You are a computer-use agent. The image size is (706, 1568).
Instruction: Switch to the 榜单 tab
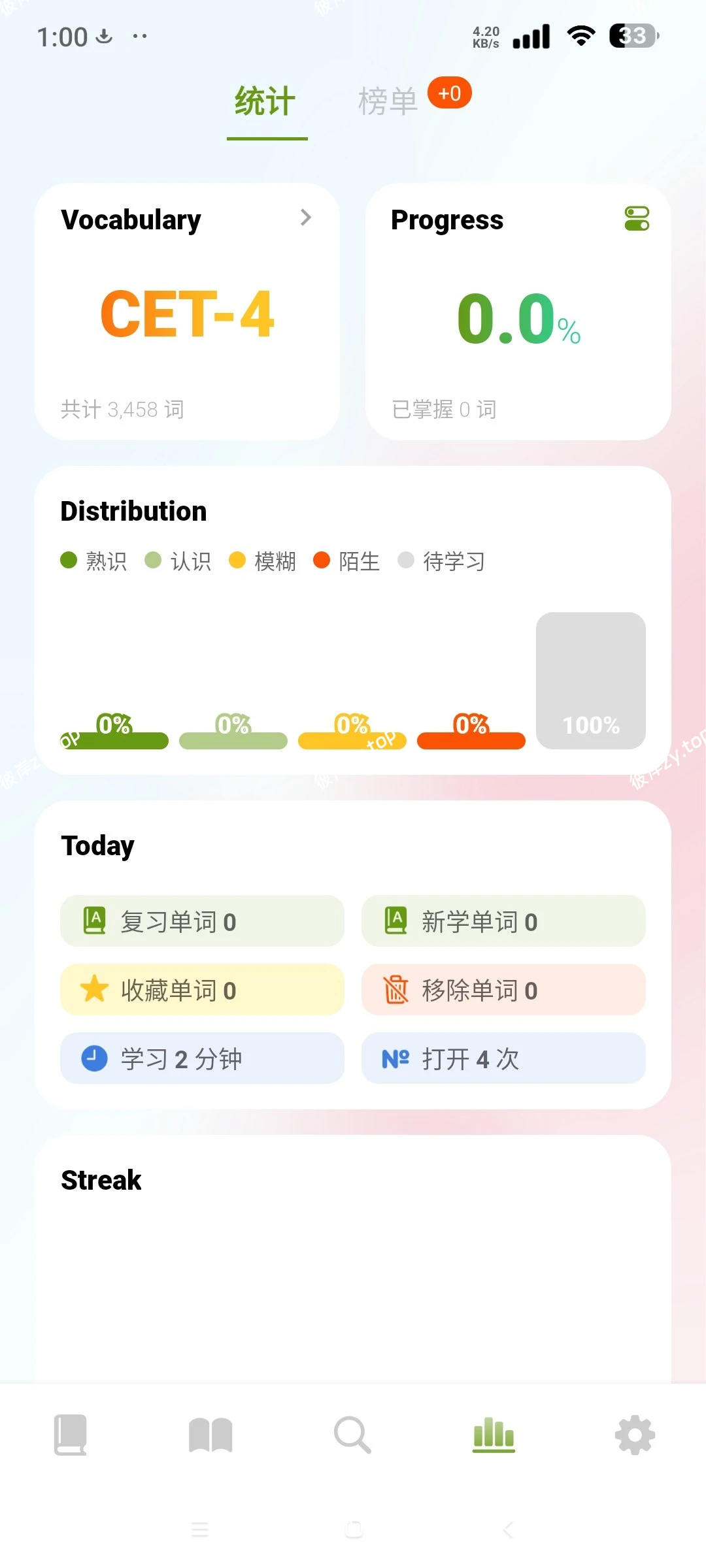tap(388, 100)
